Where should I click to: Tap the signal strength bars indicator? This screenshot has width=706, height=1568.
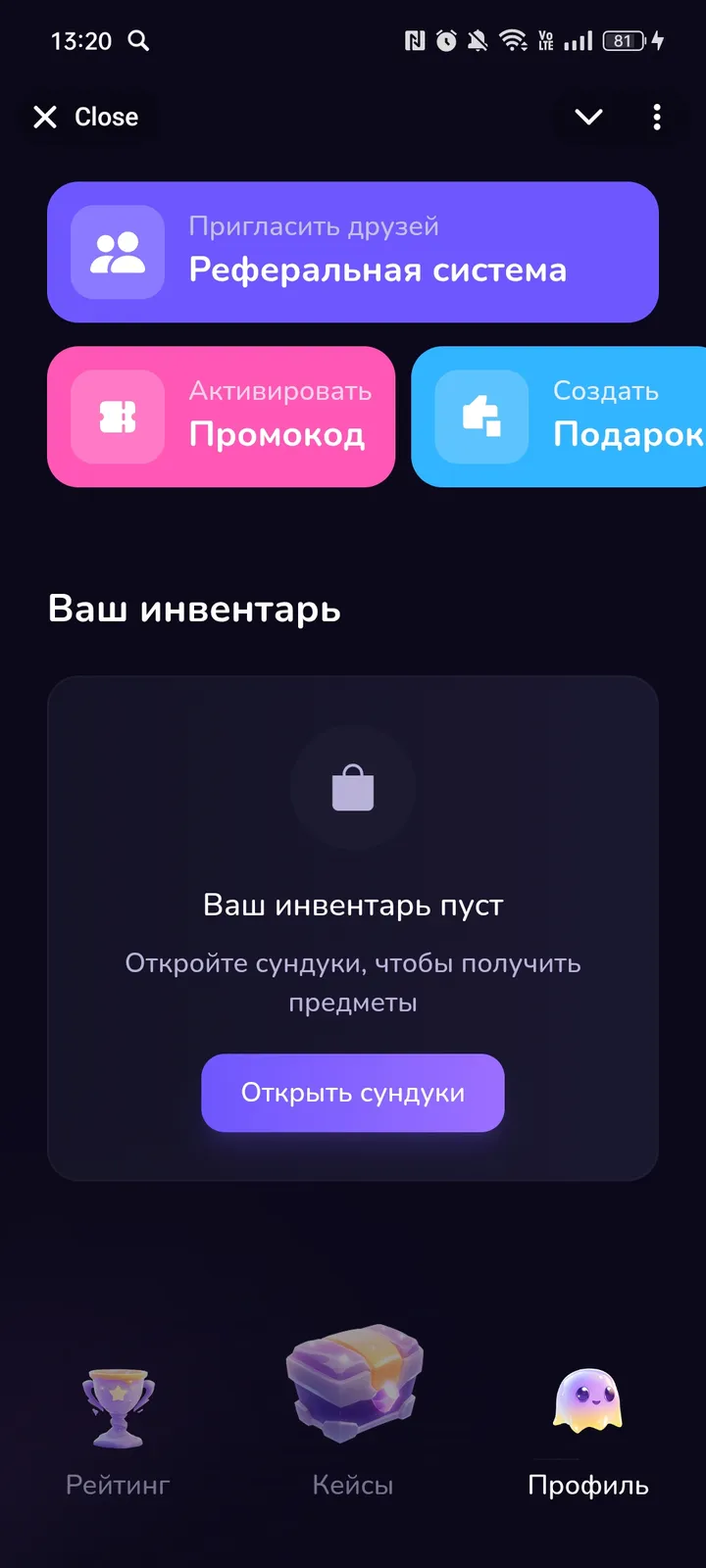[580, 40]
